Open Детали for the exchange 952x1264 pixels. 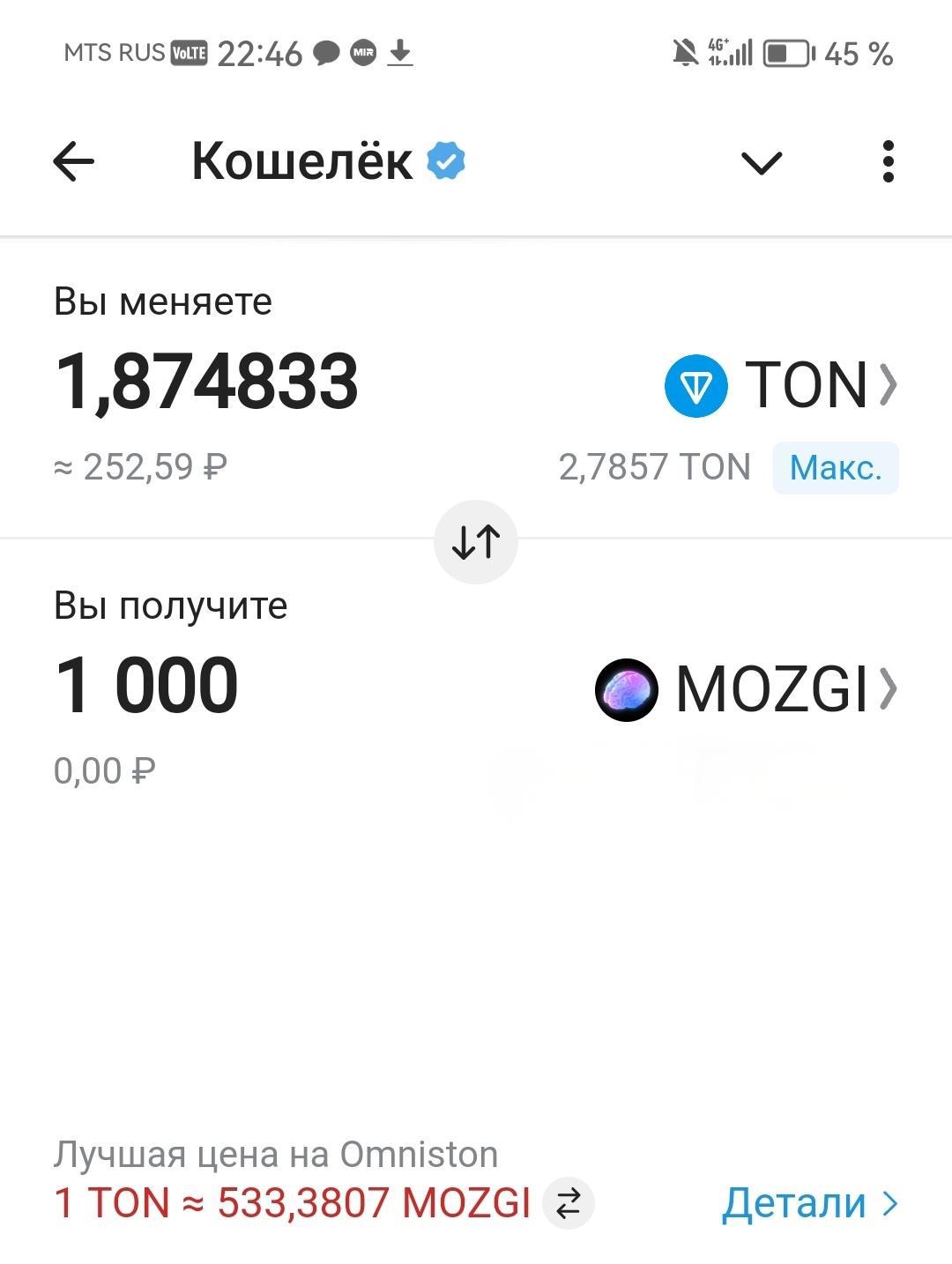(809, 1203)
